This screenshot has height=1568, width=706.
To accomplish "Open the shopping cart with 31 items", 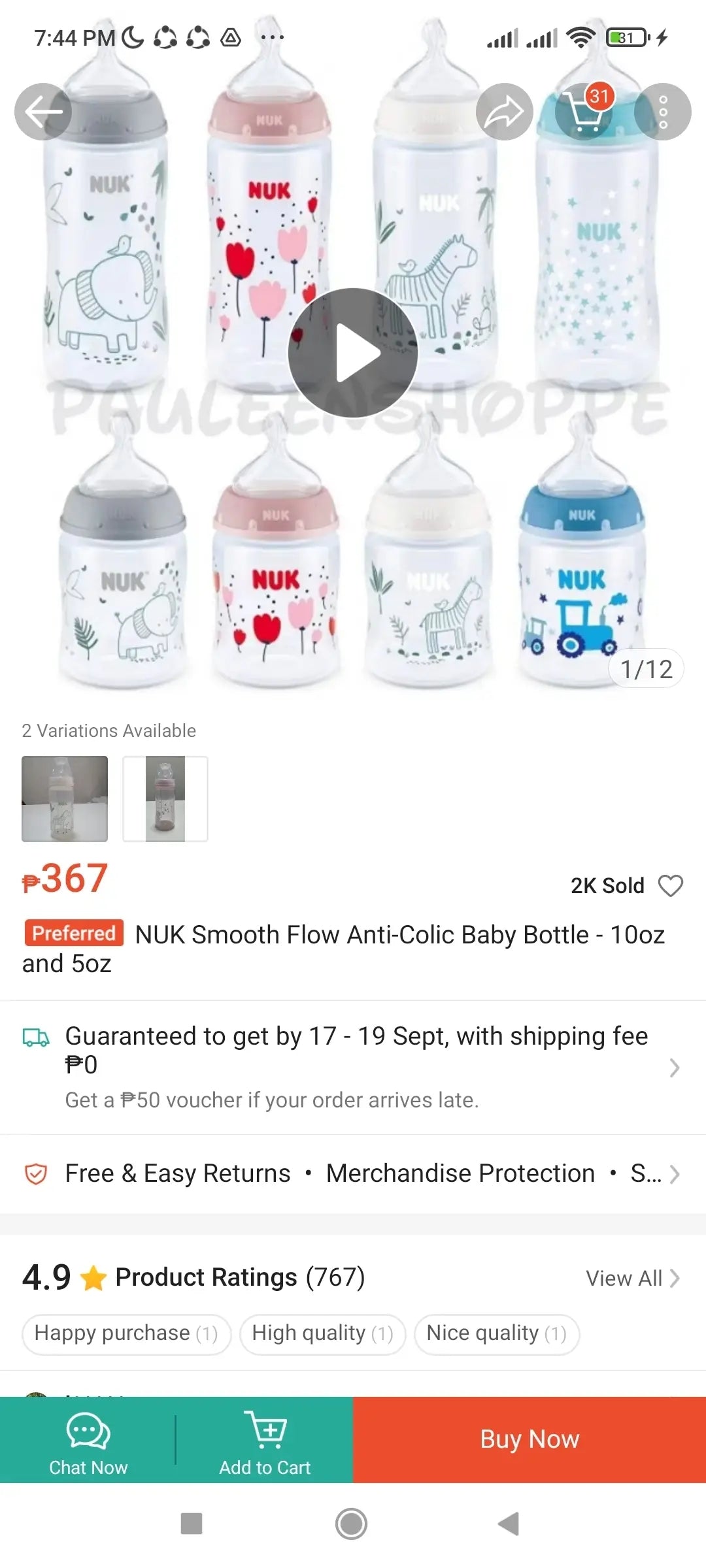I will point(584,112).
